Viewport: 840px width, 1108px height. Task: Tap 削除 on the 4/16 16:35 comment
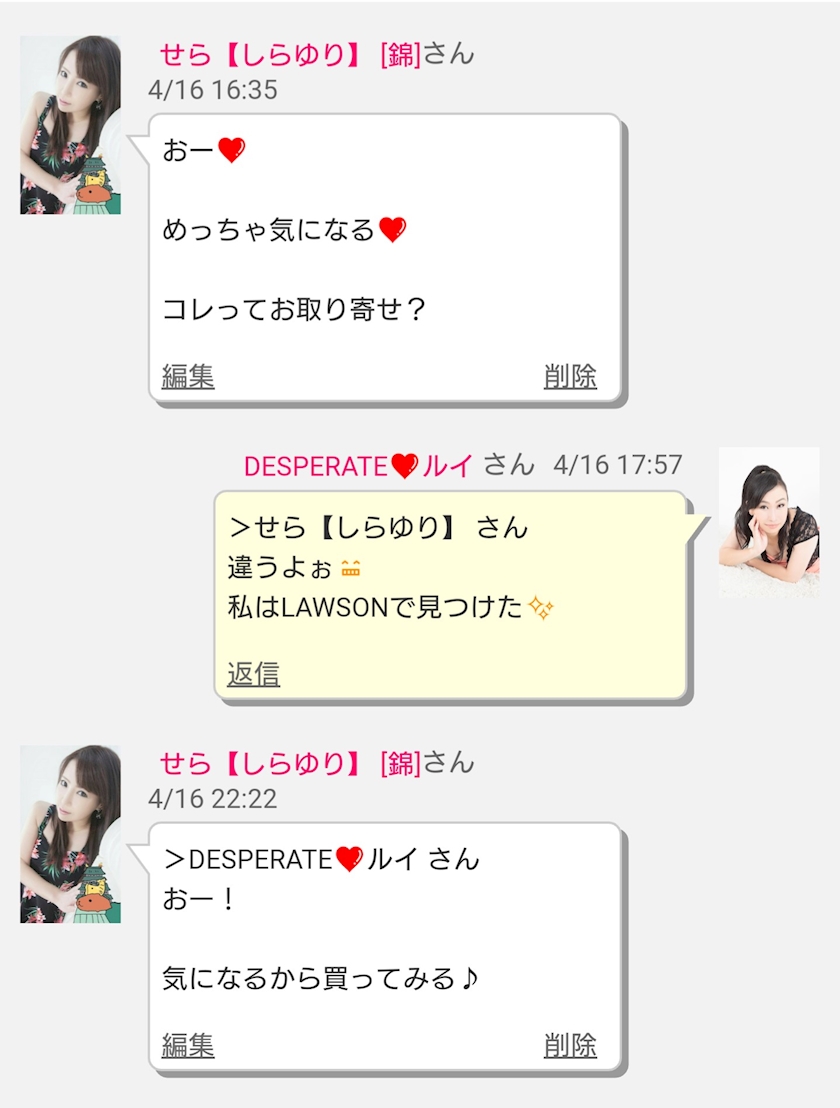(x=570, y=376)
